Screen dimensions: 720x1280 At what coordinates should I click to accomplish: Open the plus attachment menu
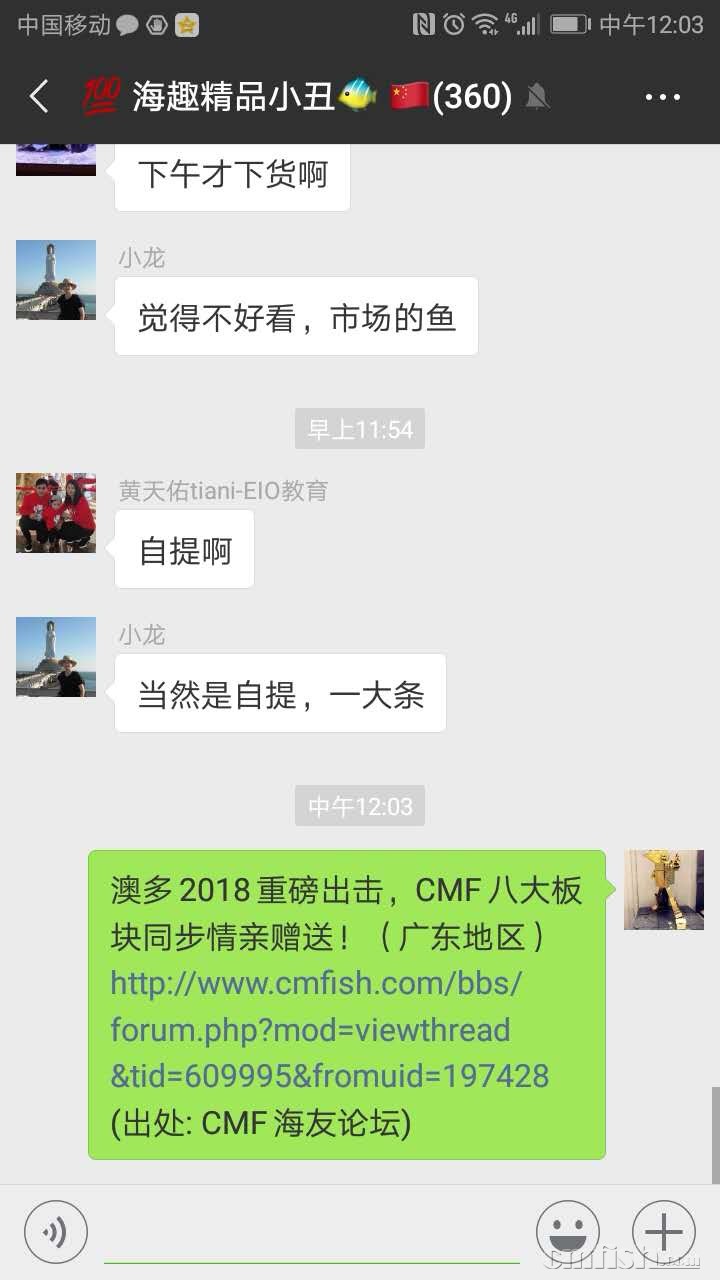click(663, 1231)
